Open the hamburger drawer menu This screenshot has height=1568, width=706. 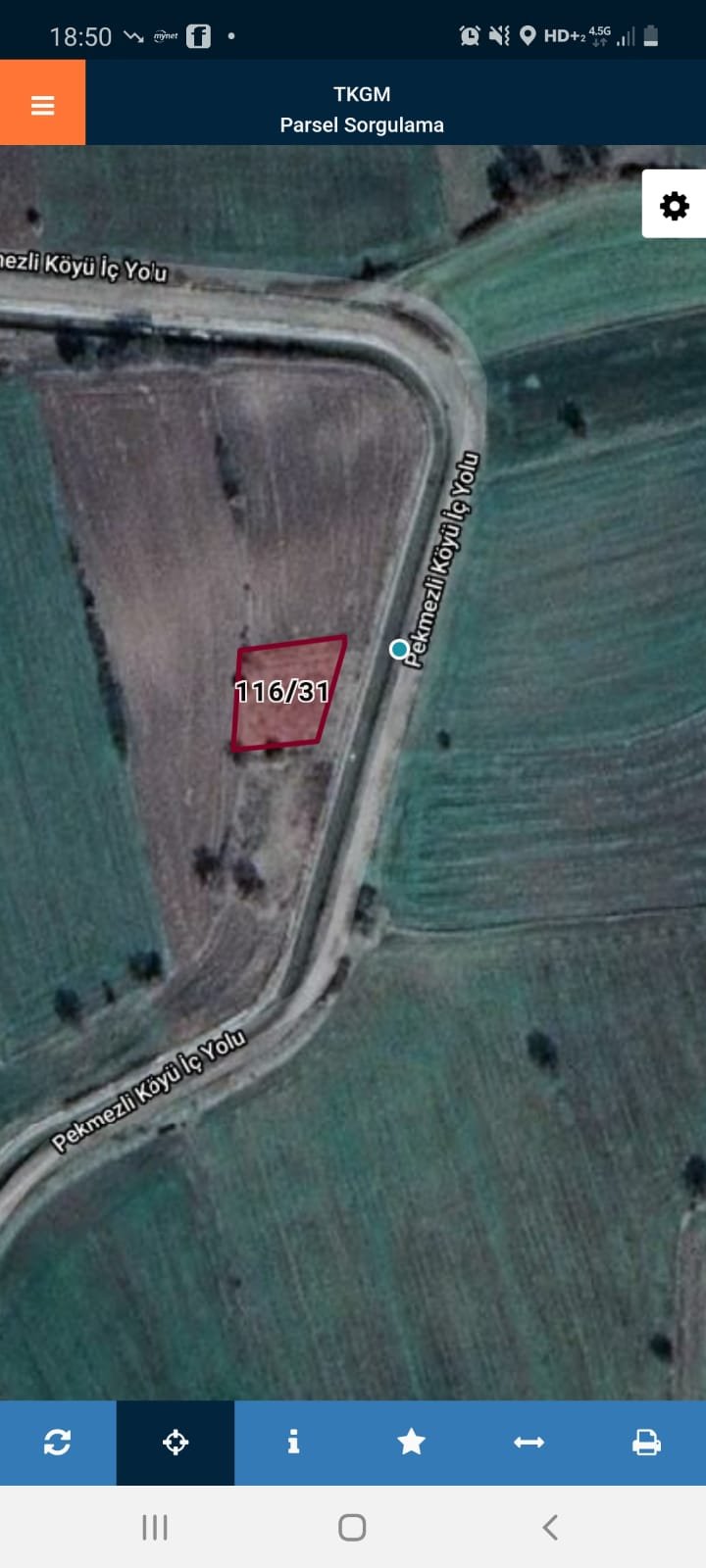(x=42, y=104)
